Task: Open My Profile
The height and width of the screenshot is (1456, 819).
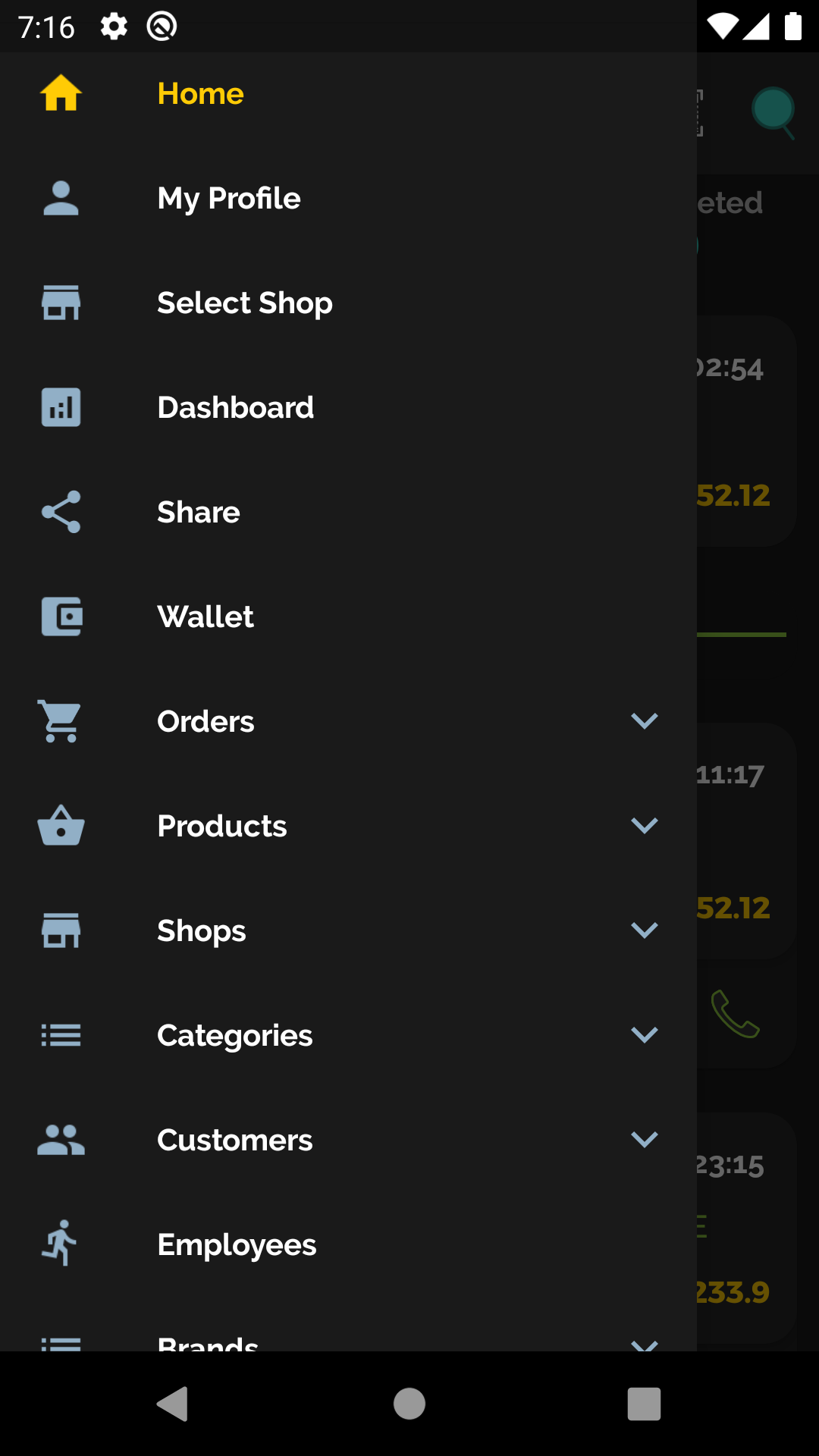Action: pos(228,199)
